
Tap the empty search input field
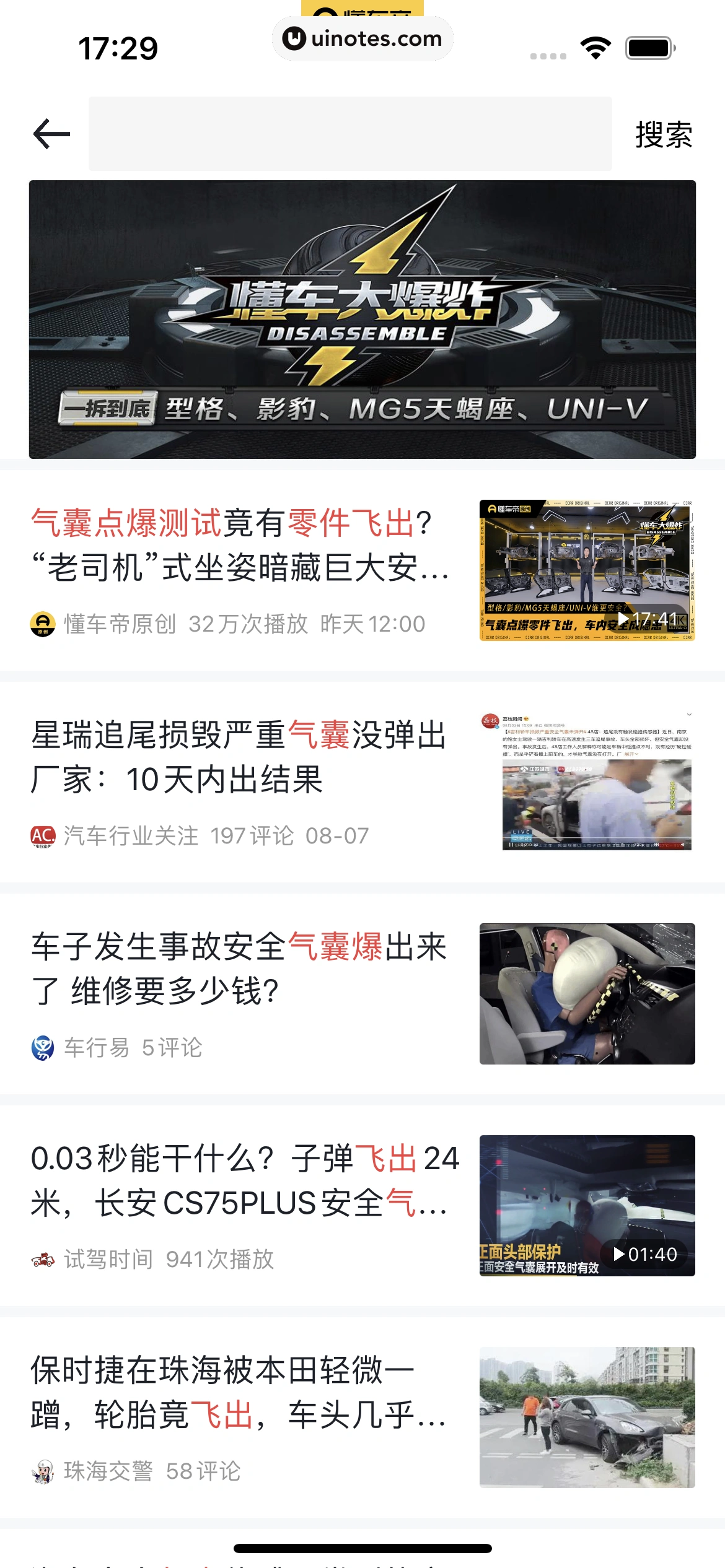pos(349,134)
